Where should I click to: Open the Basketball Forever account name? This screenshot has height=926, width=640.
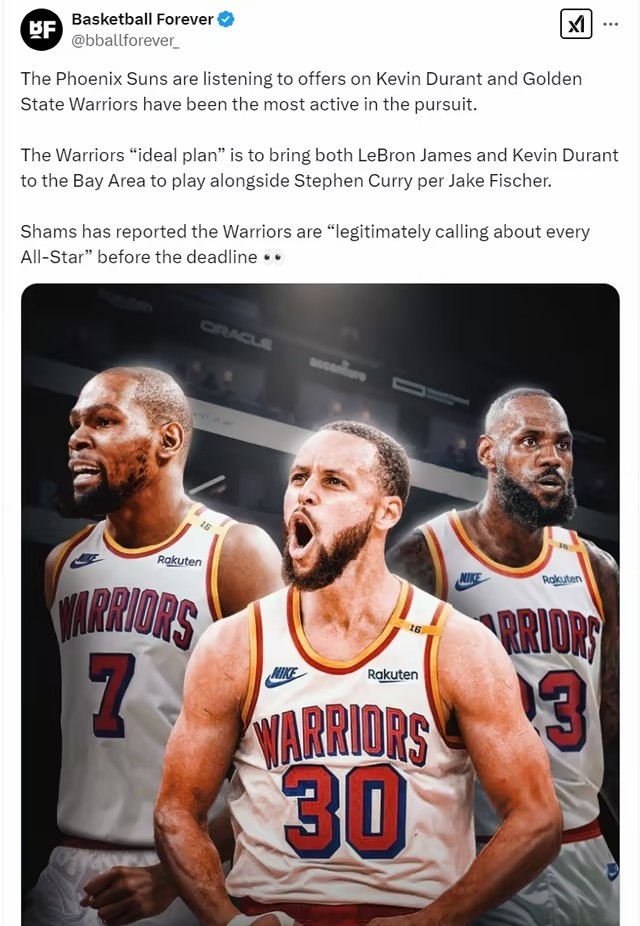coord(142,19)
